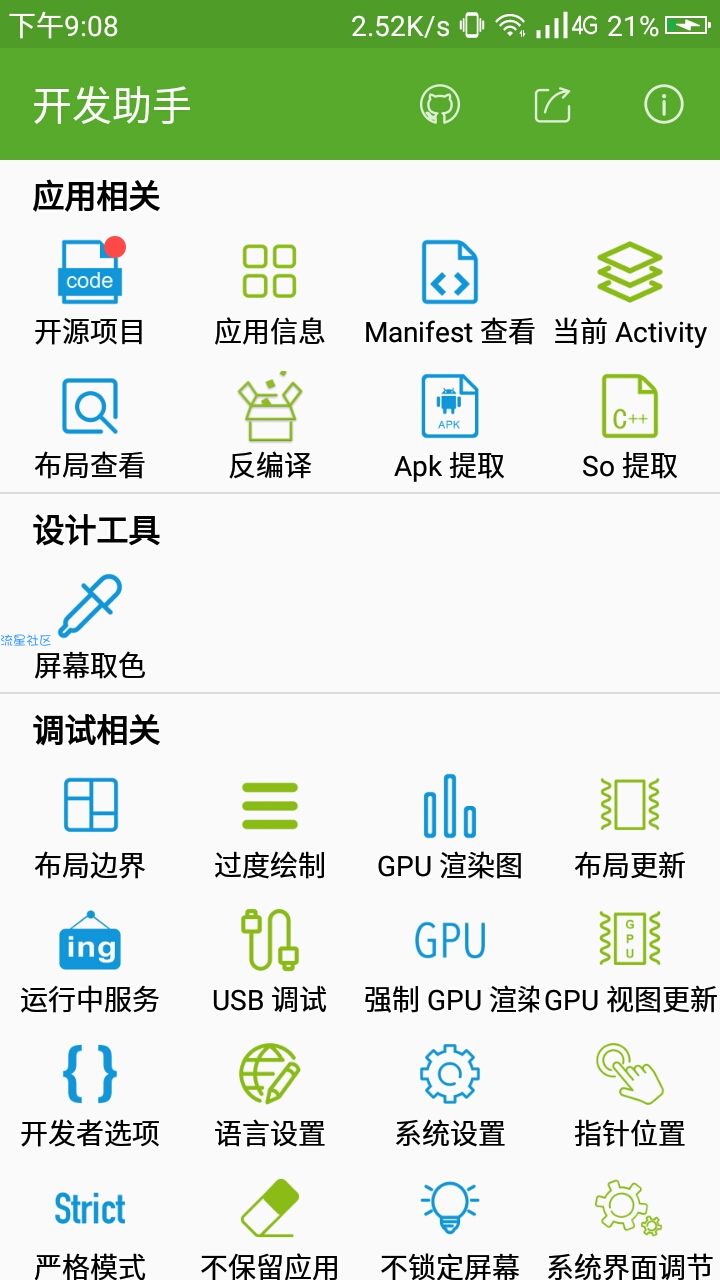This screenshot has width=720, height=1280.
Task: Open USB 调试 setting
Action: tap(270, 961)
